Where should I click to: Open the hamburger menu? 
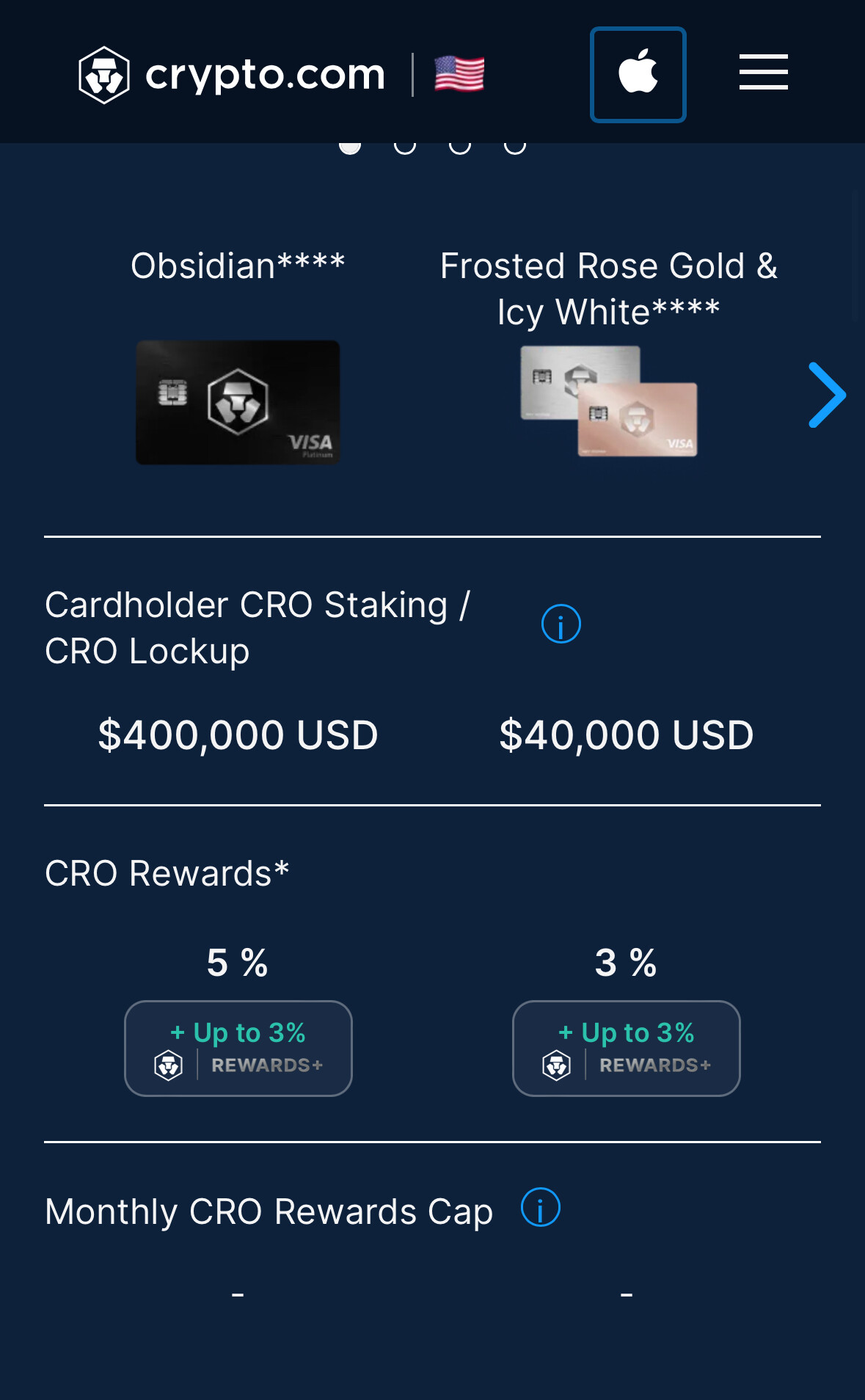763,72
